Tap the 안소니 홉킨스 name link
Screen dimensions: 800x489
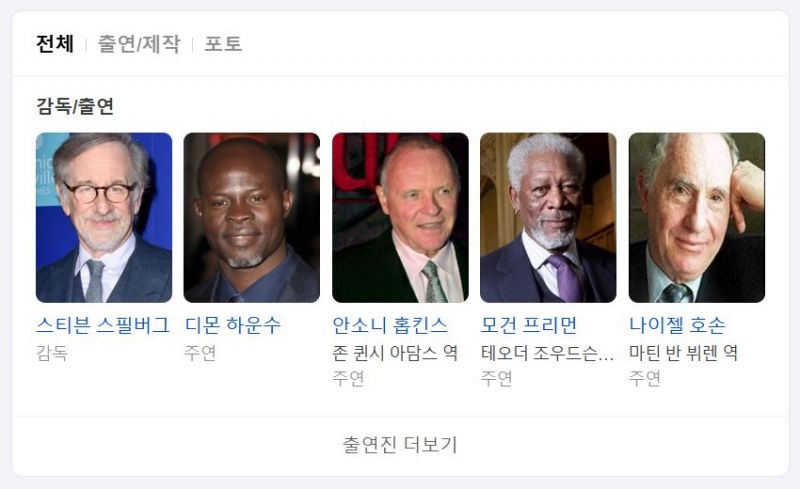390,326
